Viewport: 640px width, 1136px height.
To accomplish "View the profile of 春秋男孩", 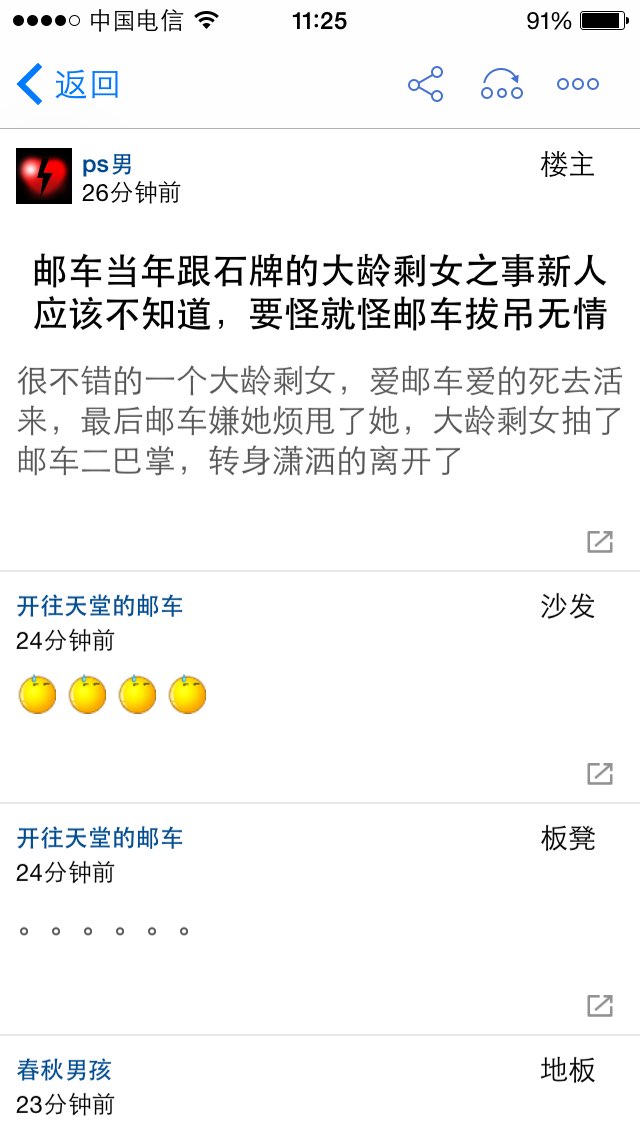I will pyautogui.click(x=64, y=1069).
